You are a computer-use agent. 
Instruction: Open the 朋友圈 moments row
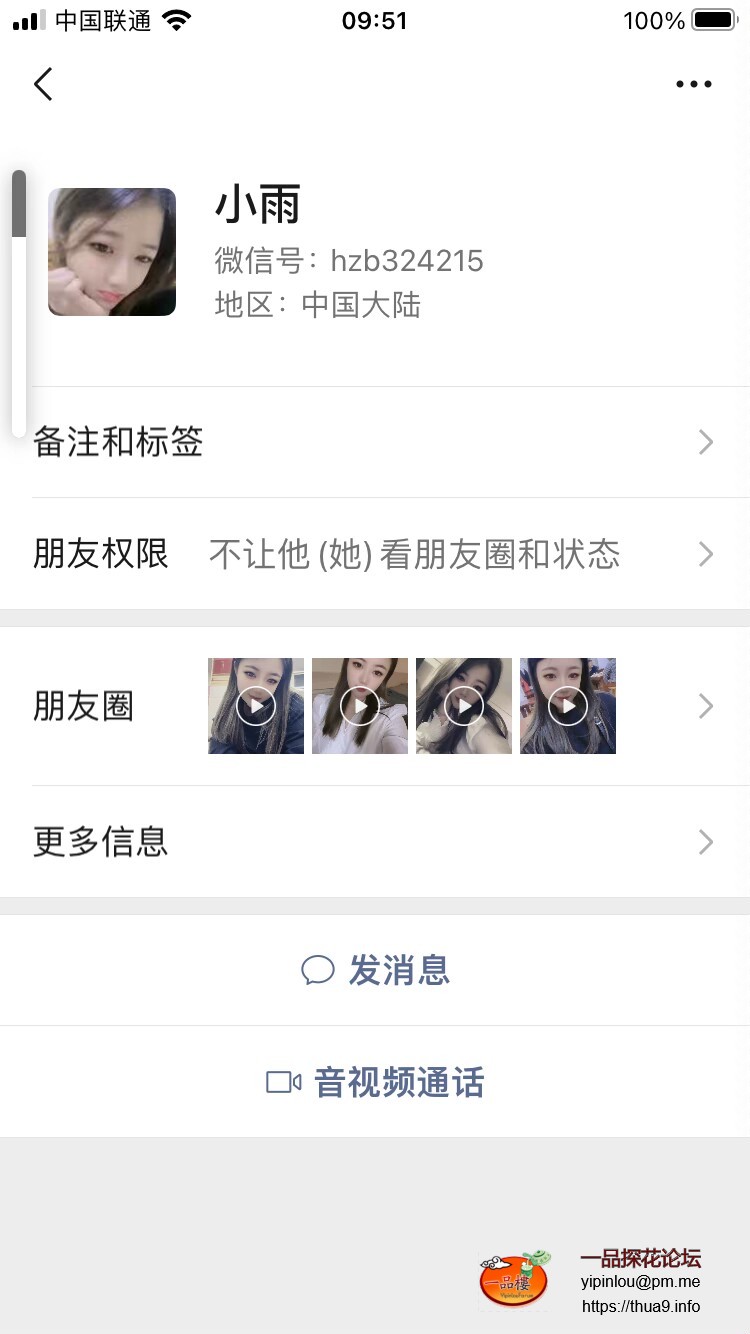(x=375, y=706)
